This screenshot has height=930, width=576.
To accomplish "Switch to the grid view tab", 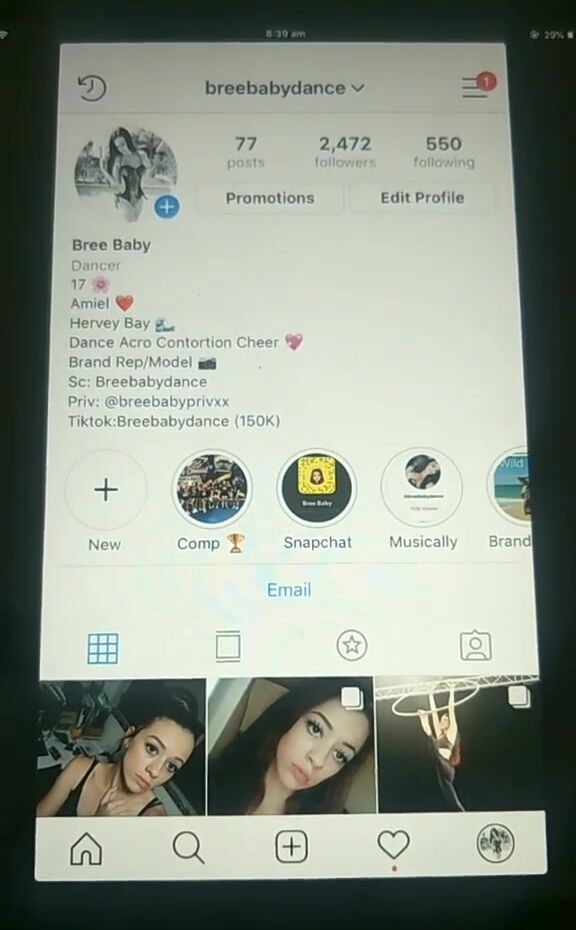I will point(103,648).
